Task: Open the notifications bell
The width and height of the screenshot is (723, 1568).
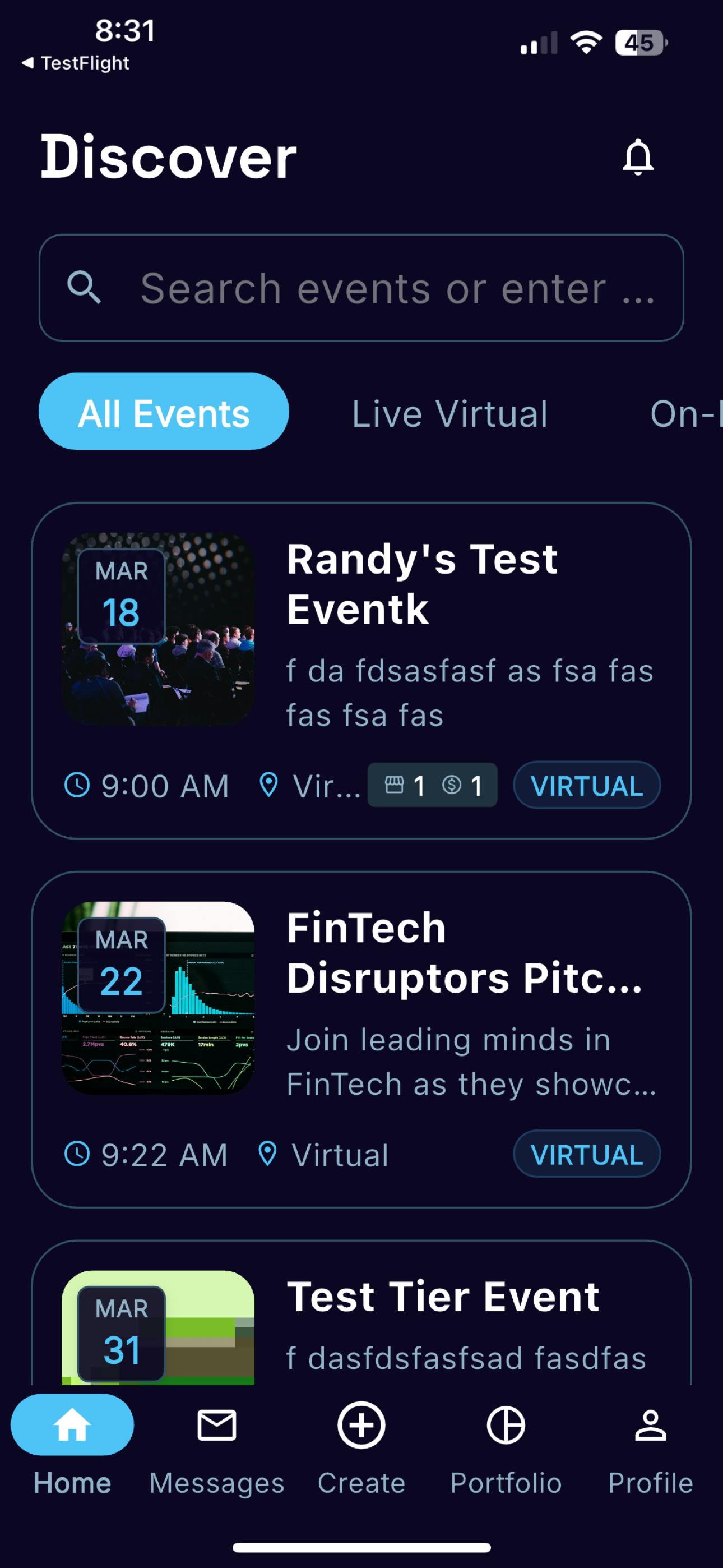Action: [637, 157]
